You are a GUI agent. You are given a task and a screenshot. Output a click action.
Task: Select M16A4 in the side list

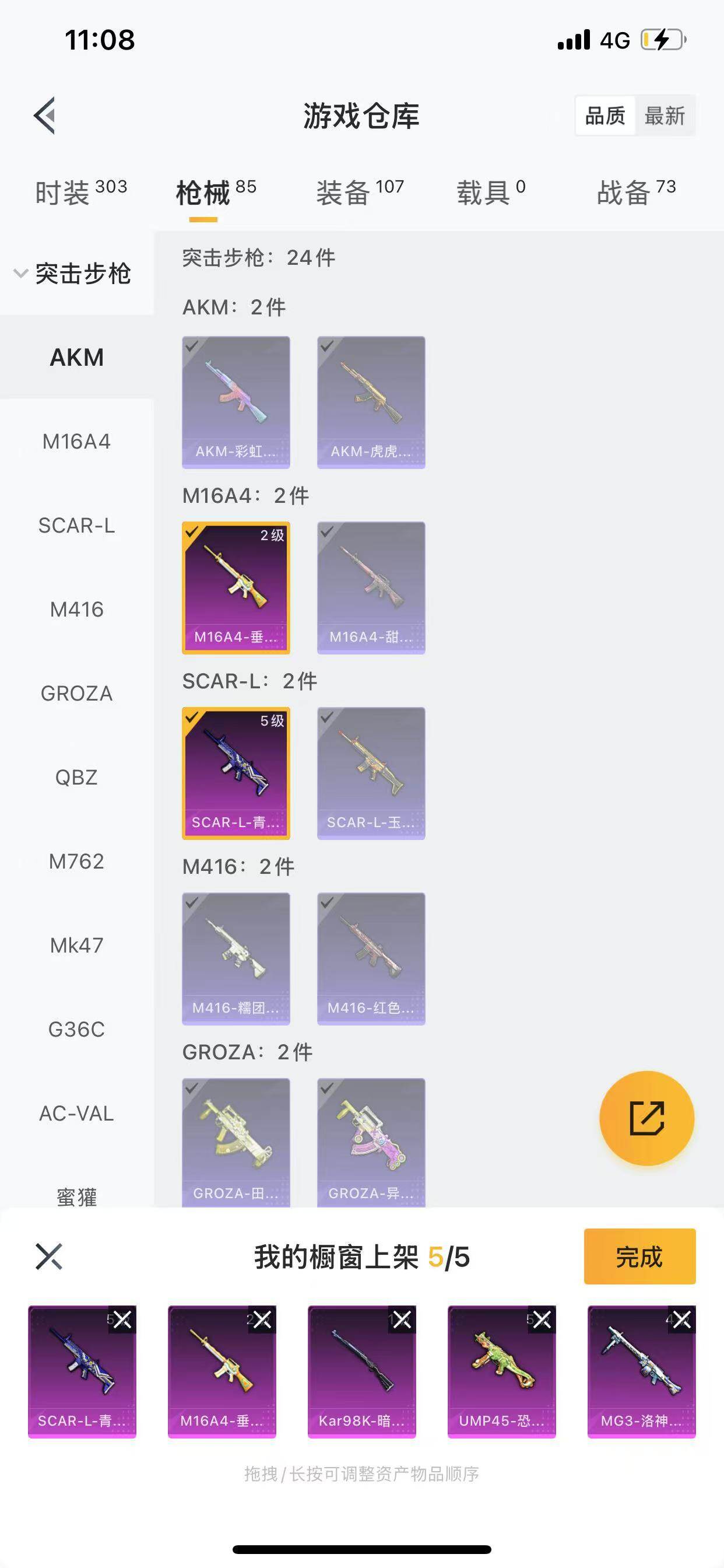77,442
